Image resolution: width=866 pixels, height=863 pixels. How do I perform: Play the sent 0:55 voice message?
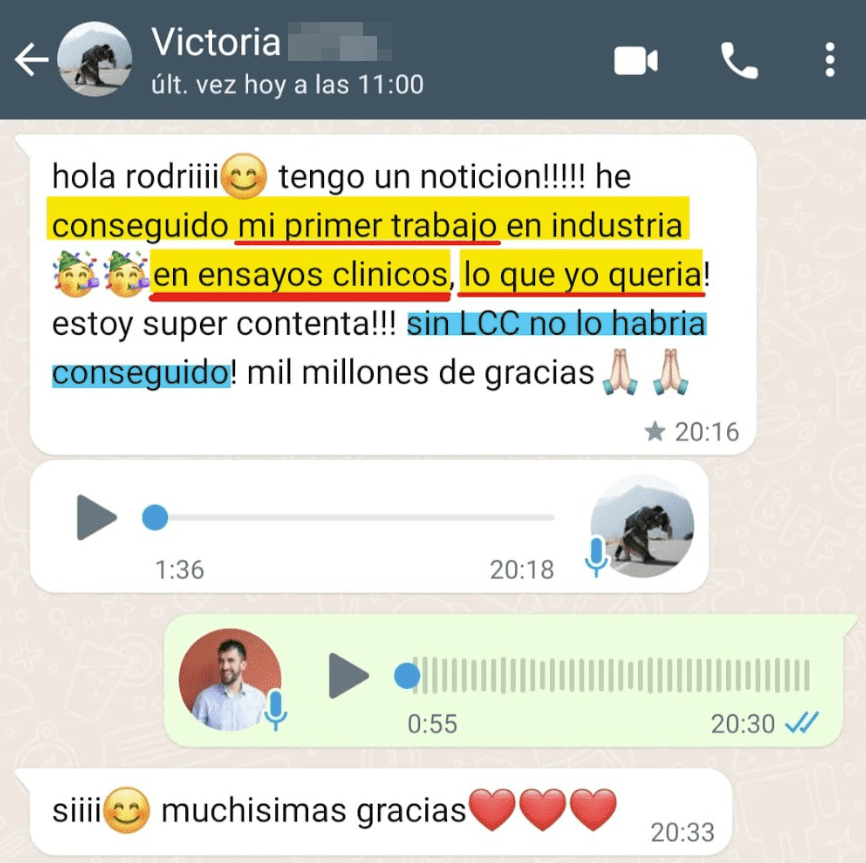tap(349, 676)
